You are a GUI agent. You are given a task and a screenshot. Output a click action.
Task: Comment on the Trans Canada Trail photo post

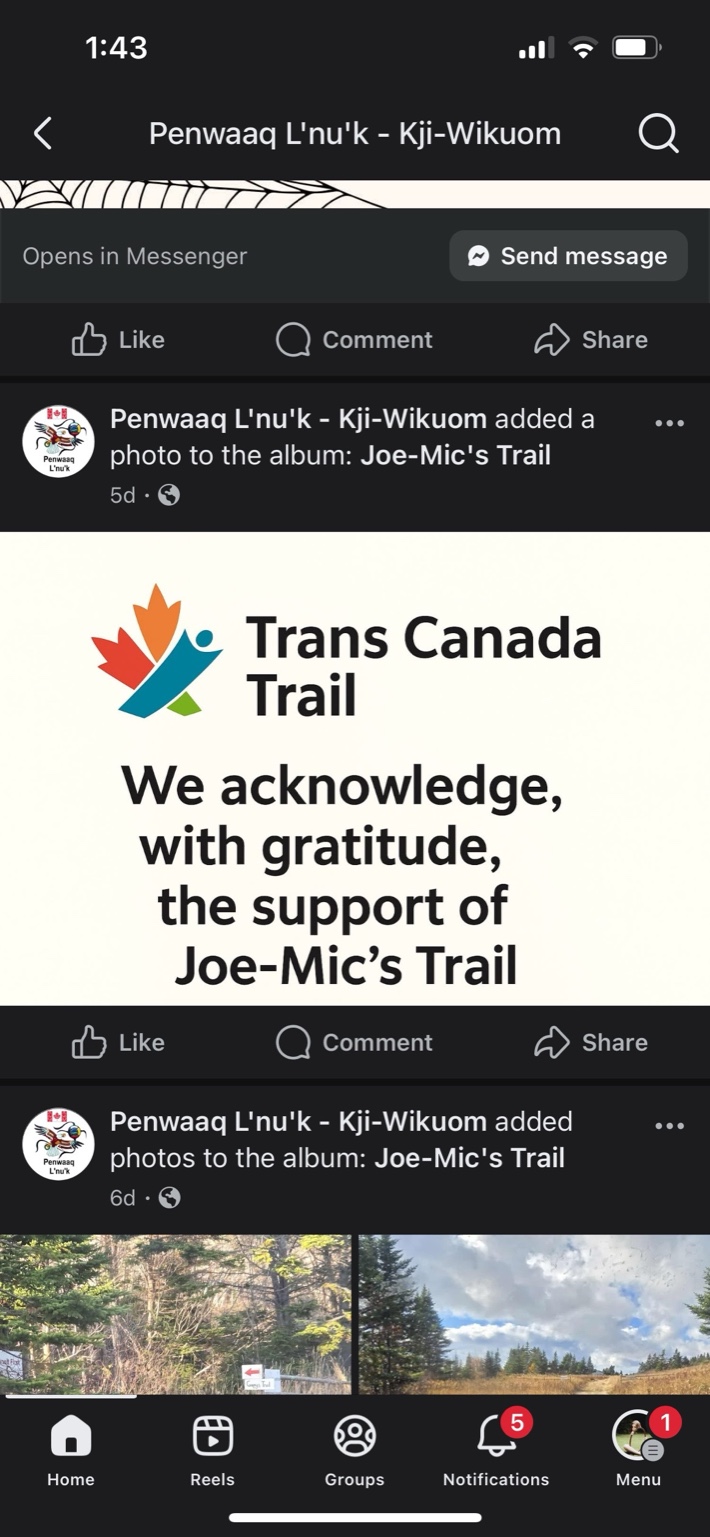click(x=354, y=1043)
